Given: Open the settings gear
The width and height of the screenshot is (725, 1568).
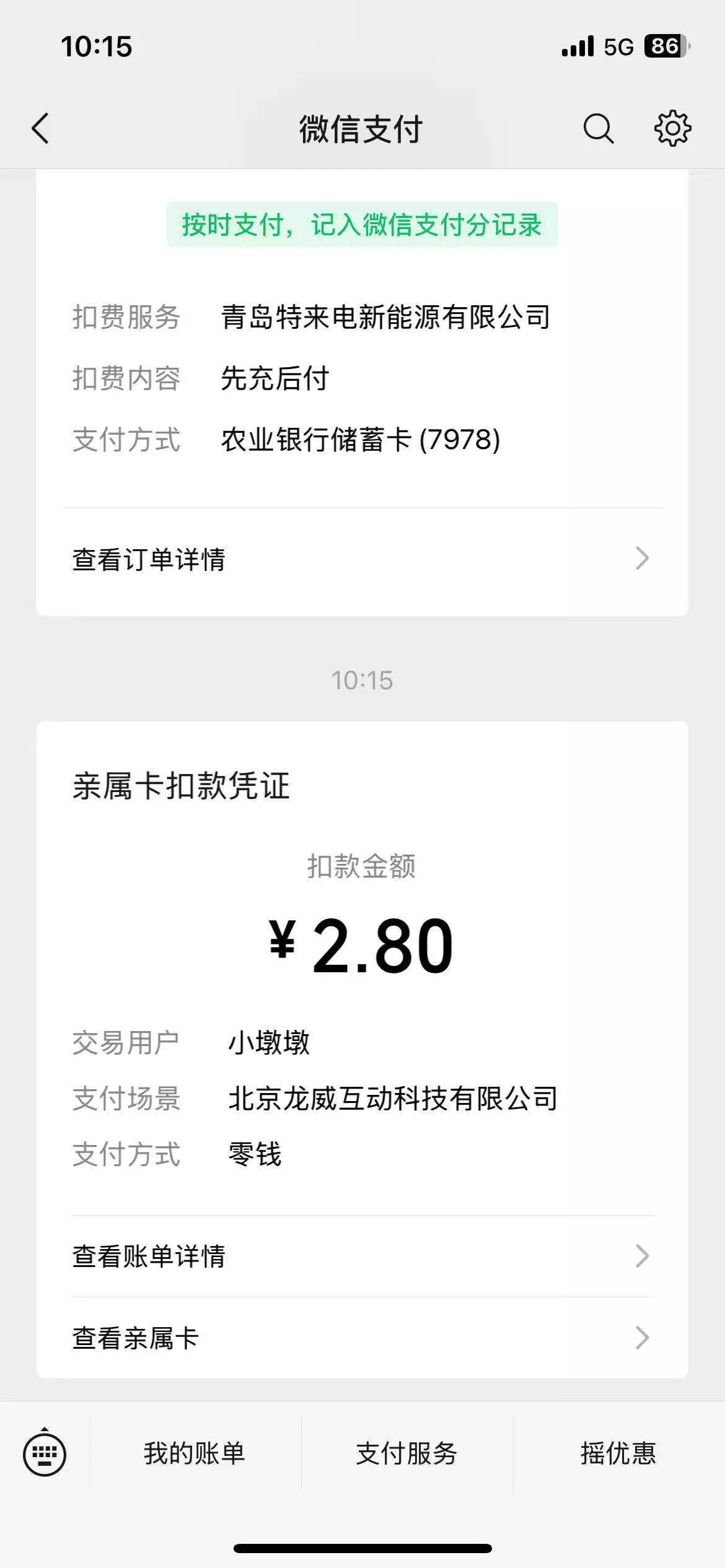Looking at the screenshot, I should (672, 129).
